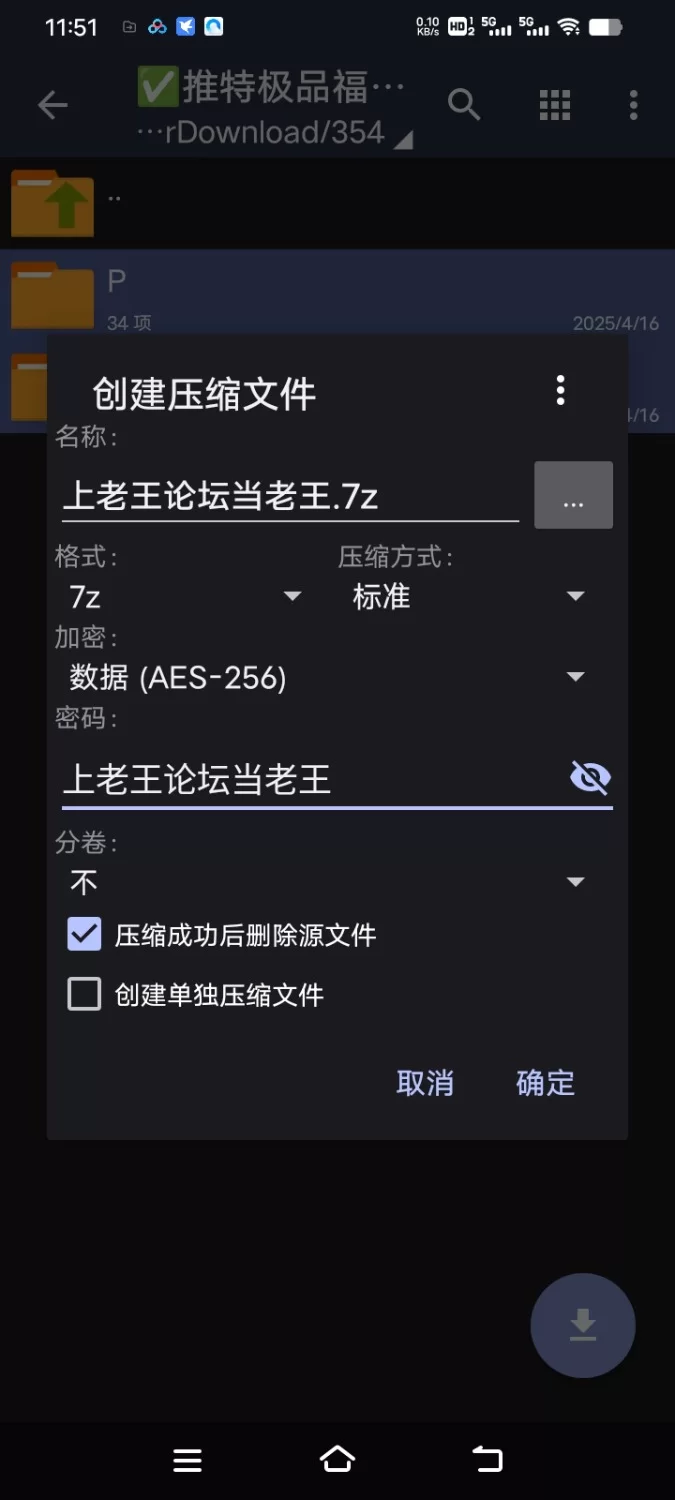Expand the 7z format dropdown
Image resolution: width=675 pixels, height=1500 pixels.
point(185,597)
